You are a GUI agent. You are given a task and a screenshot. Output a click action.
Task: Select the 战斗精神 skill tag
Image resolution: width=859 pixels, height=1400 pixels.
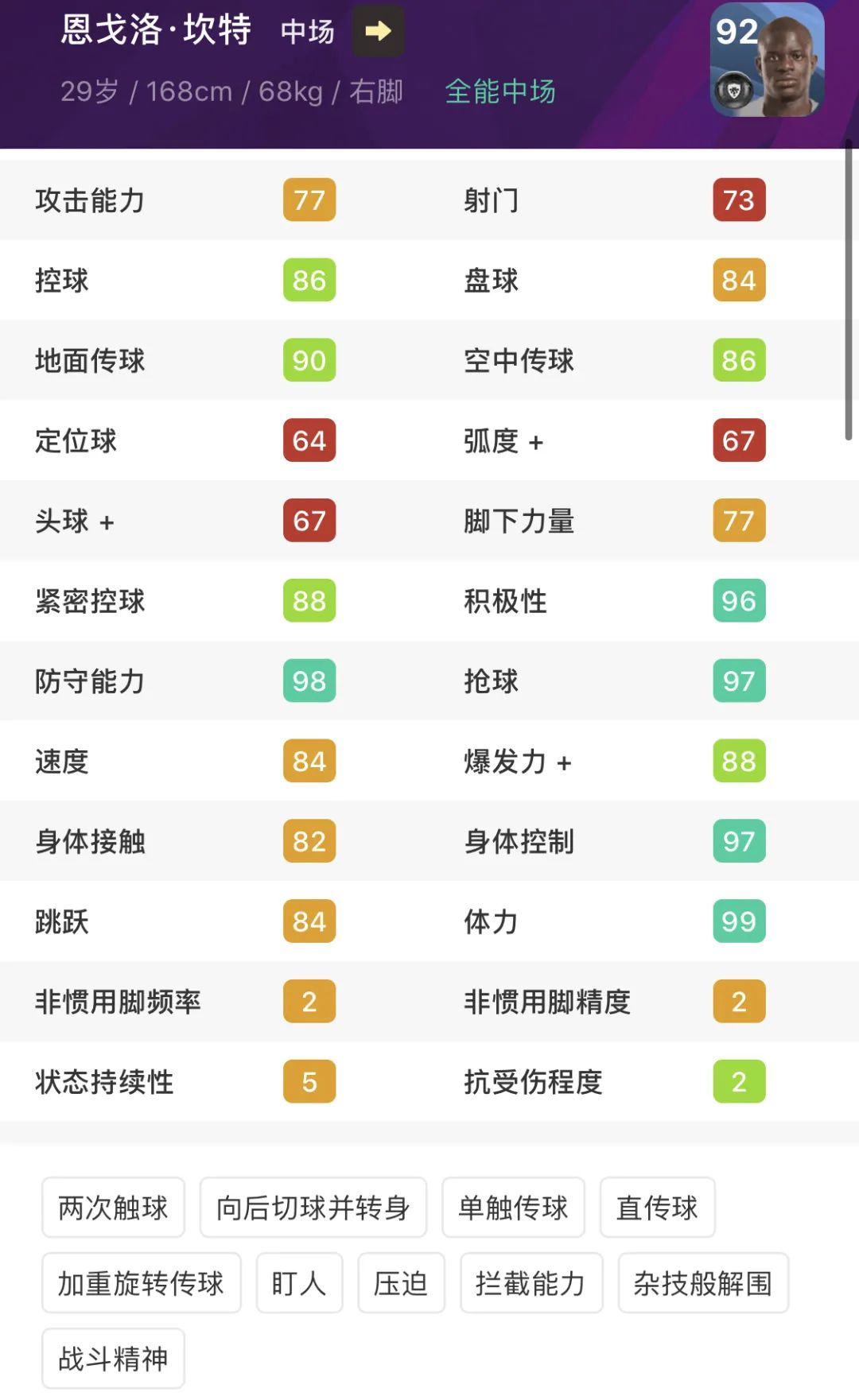pos(112,1359)
